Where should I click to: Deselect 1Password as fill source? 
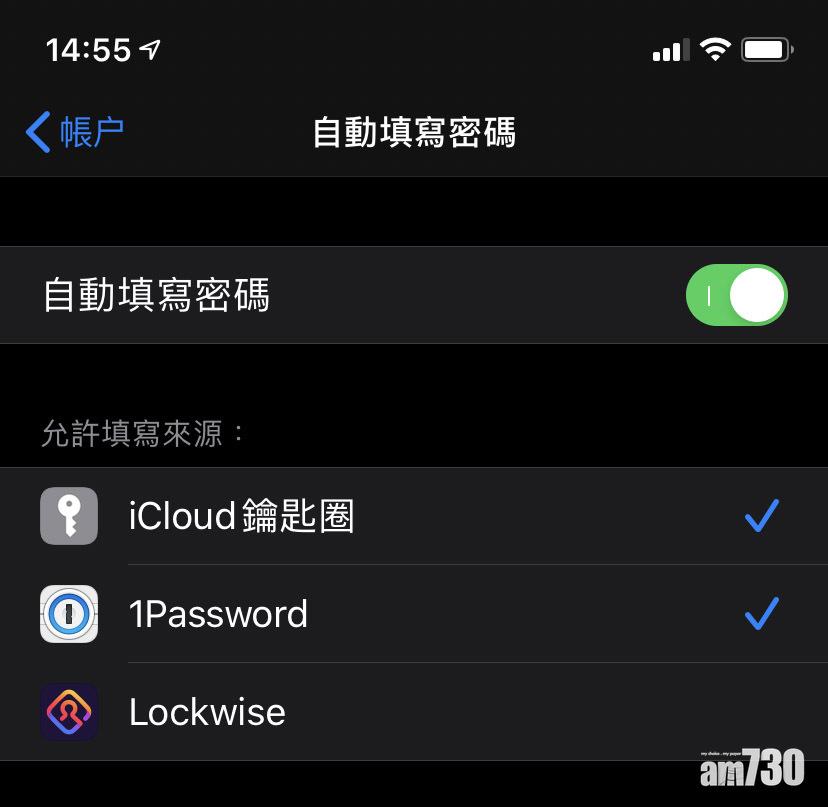(414, 614)
